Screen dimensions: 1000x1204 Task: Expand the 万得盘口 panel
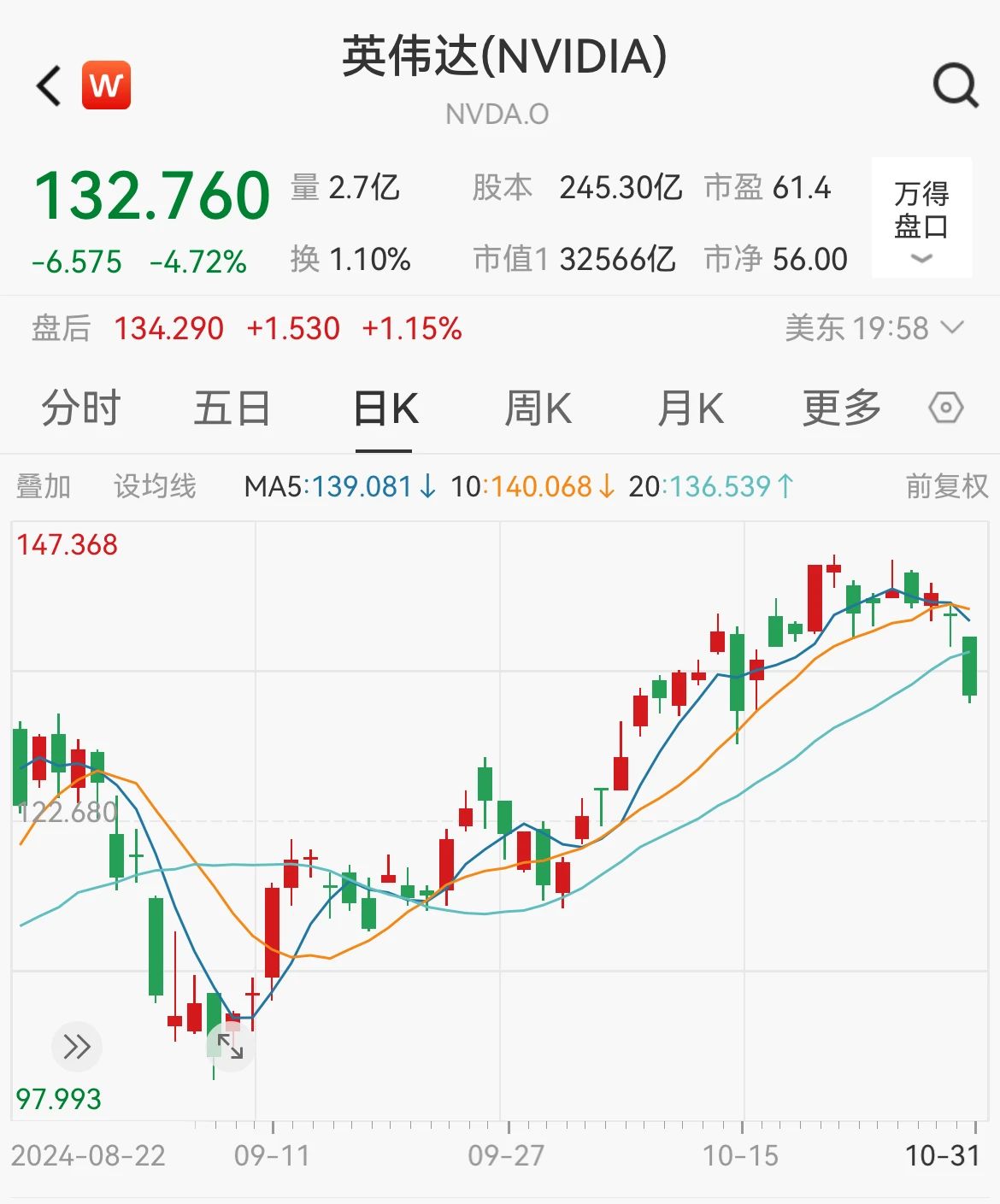[x=921, y=218]
